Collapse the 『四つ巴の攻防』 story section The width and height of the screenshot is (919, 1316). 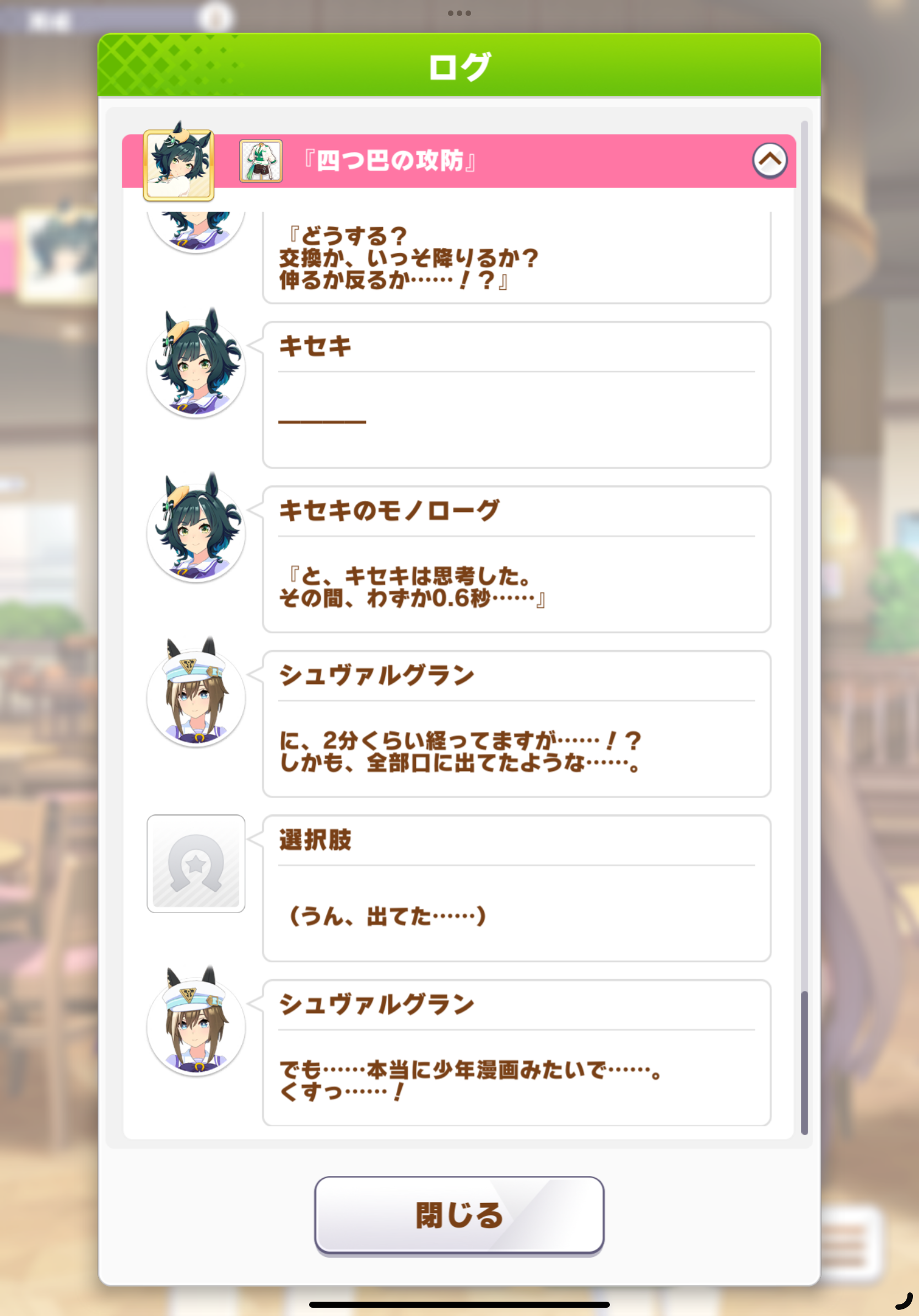[770, 160]
